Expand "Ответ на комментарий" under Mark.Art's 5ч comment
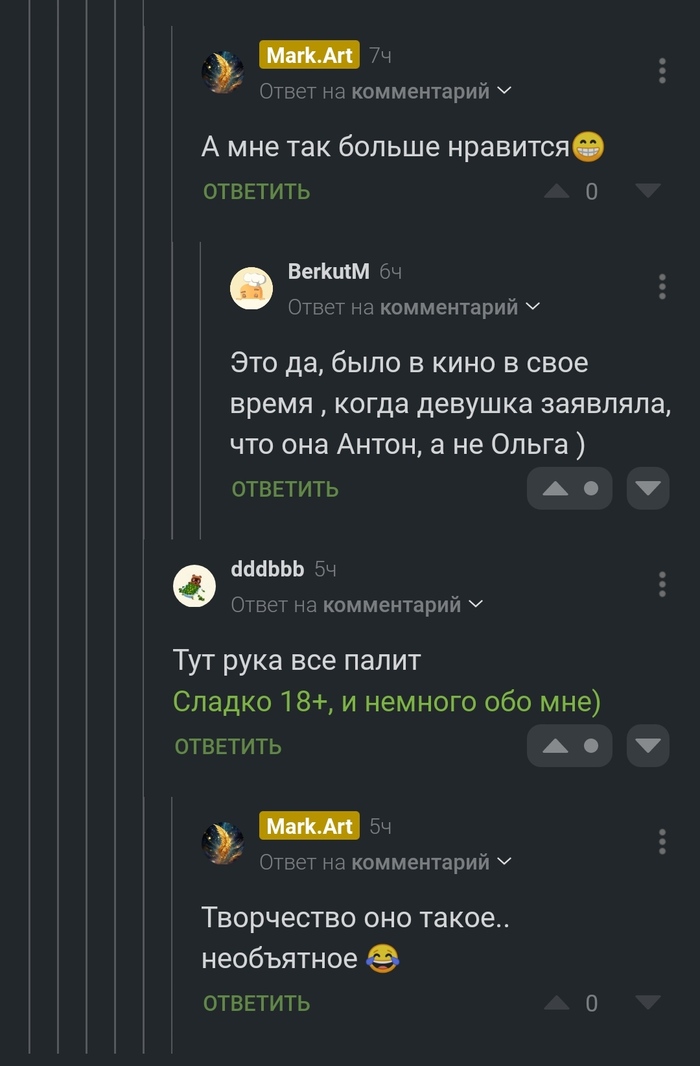 coord(385,861)
